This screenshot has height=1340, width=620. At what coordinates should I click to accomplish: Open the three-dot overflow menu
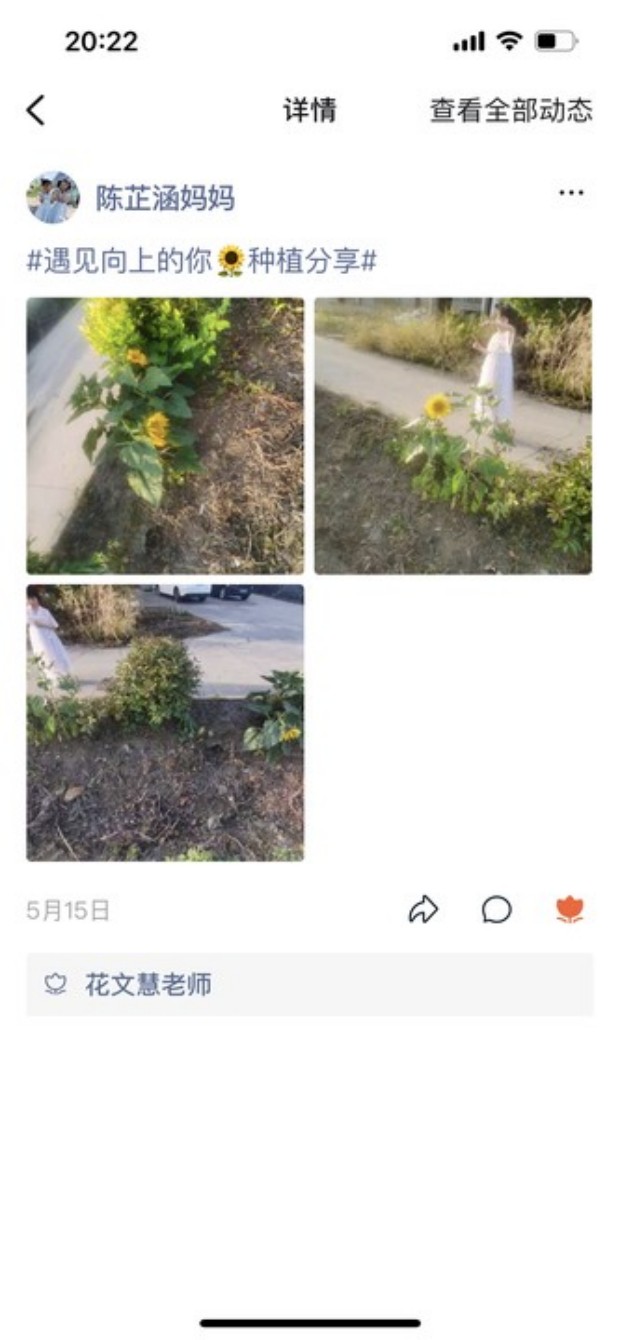click(571, 193)
